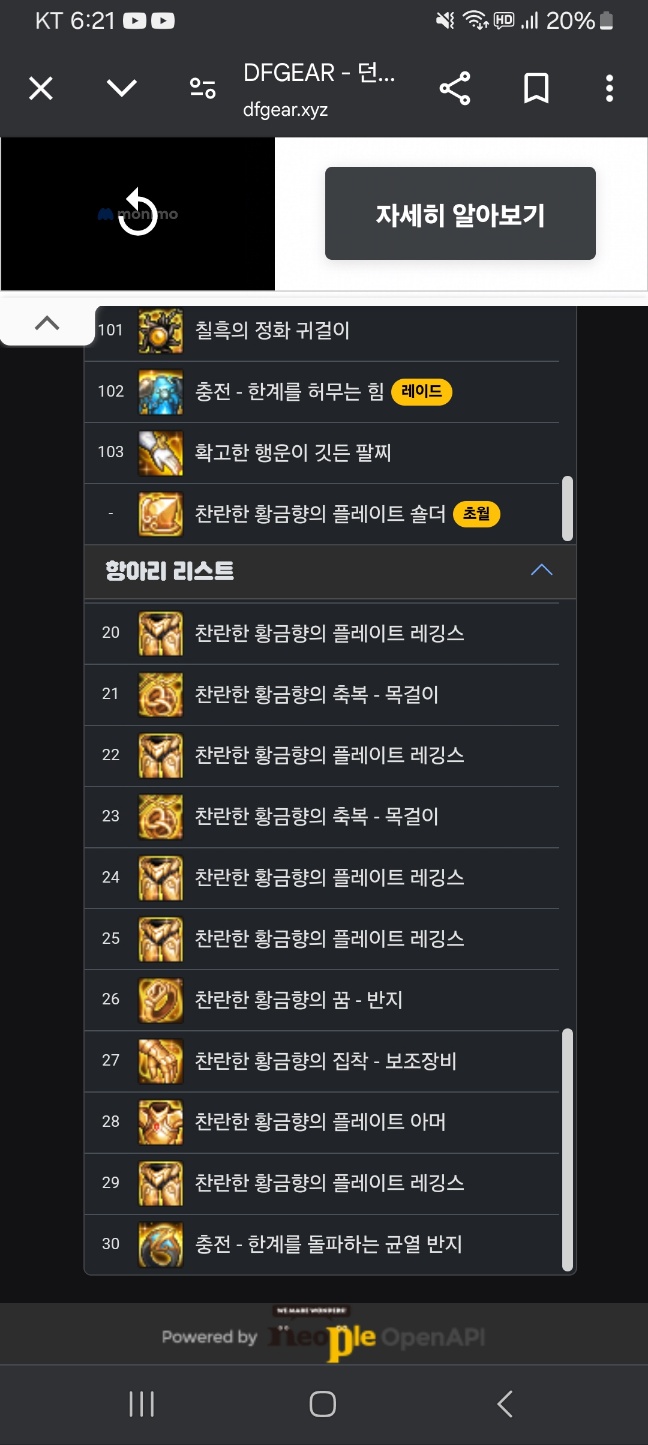Open item 101 칠흑의 정화 귀걸이
This screenshot has width=648, height=1445.
tap(272, 331)
